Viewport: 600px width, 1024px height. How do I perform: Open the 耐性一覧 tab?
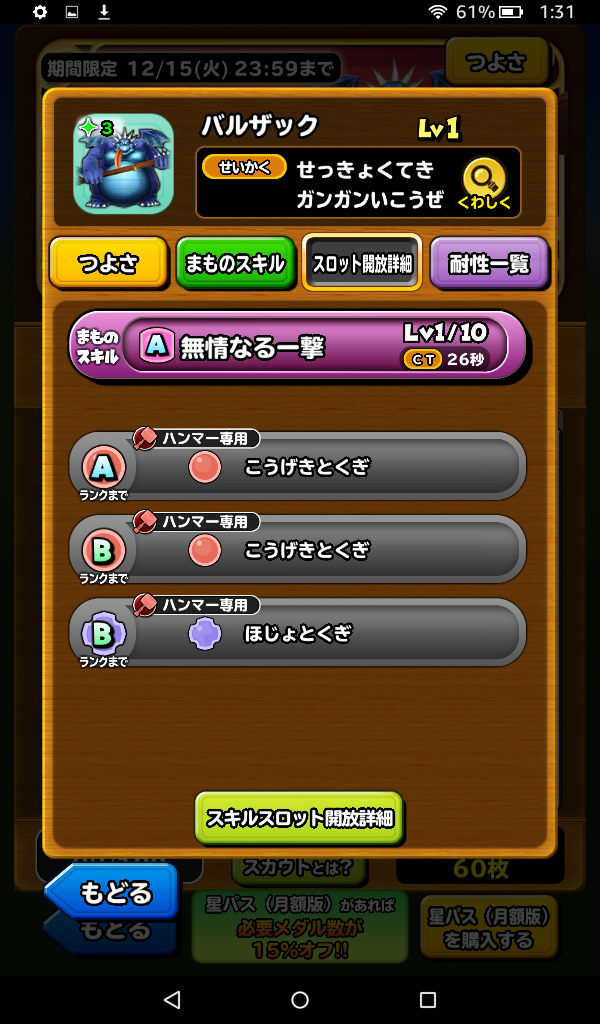click(490, 265)
